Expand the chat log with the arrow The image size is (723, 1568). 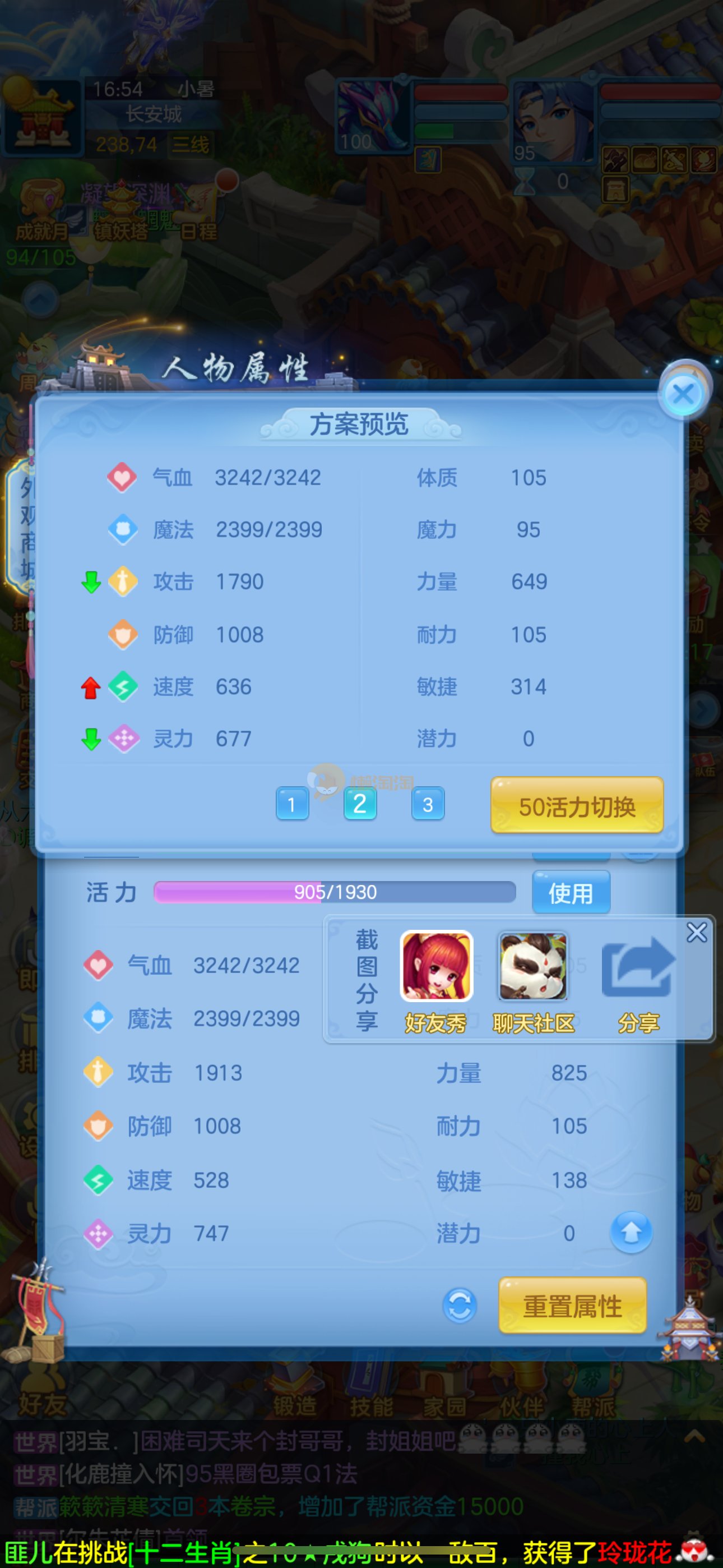coord(694,1437)
